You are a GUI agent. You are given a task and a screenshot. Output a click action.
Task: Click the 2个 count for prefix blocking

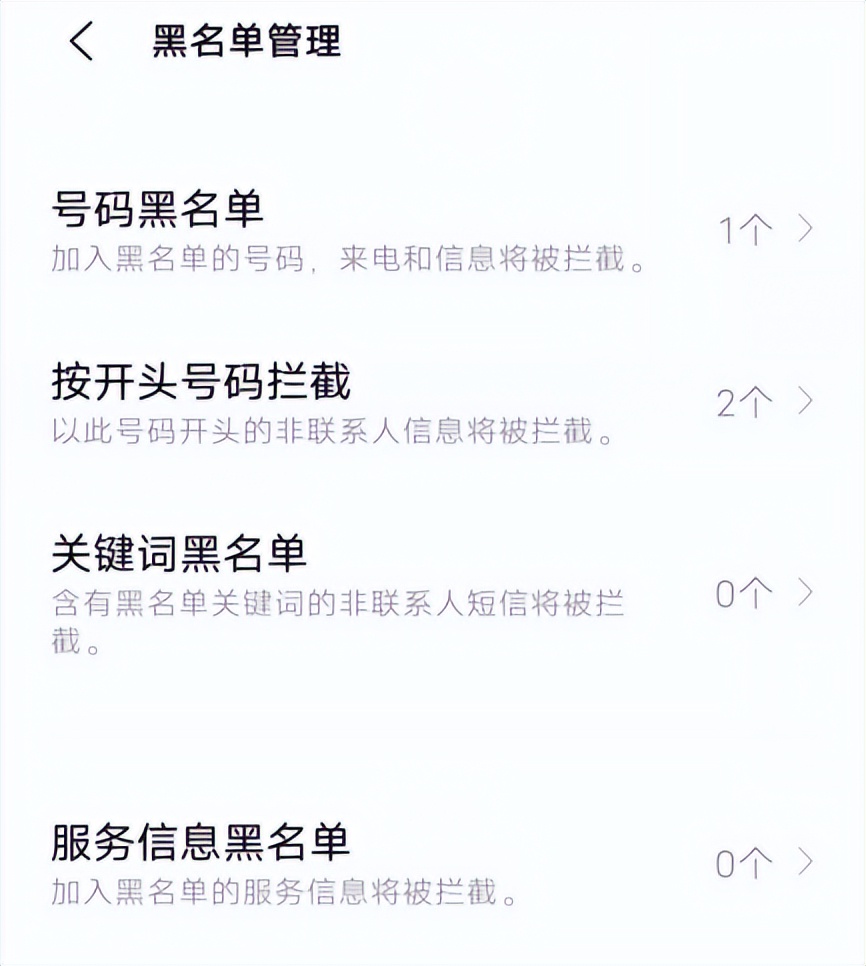[746, 400]
